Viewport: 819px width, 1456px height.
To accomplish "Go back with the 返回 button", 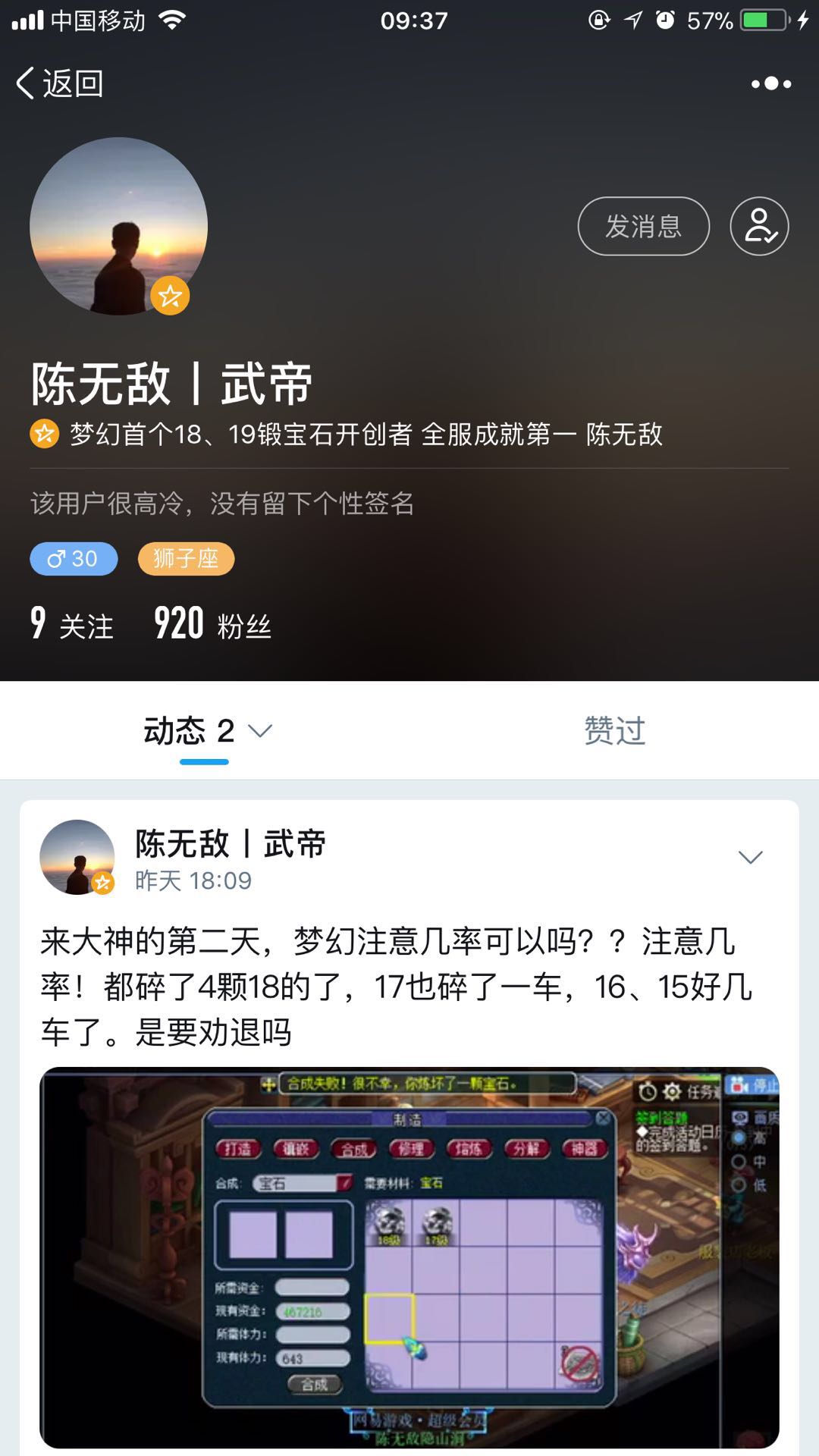I will point(59,83).
